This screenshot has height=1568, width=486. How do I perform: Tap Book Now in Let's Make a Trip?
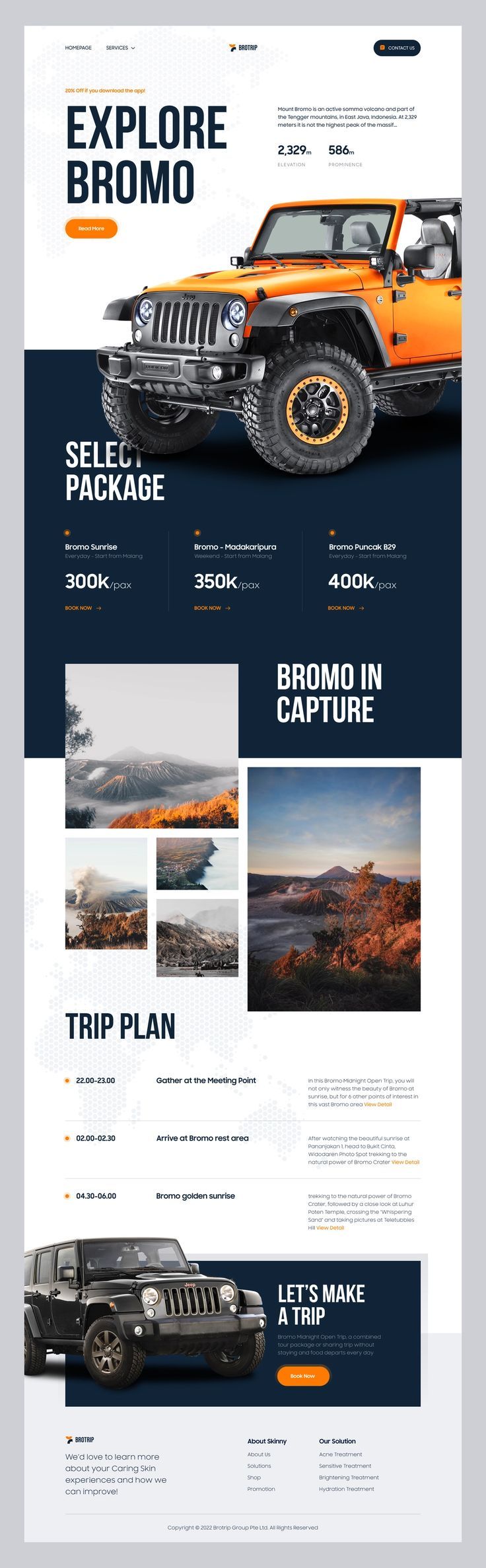(302, 1376)
